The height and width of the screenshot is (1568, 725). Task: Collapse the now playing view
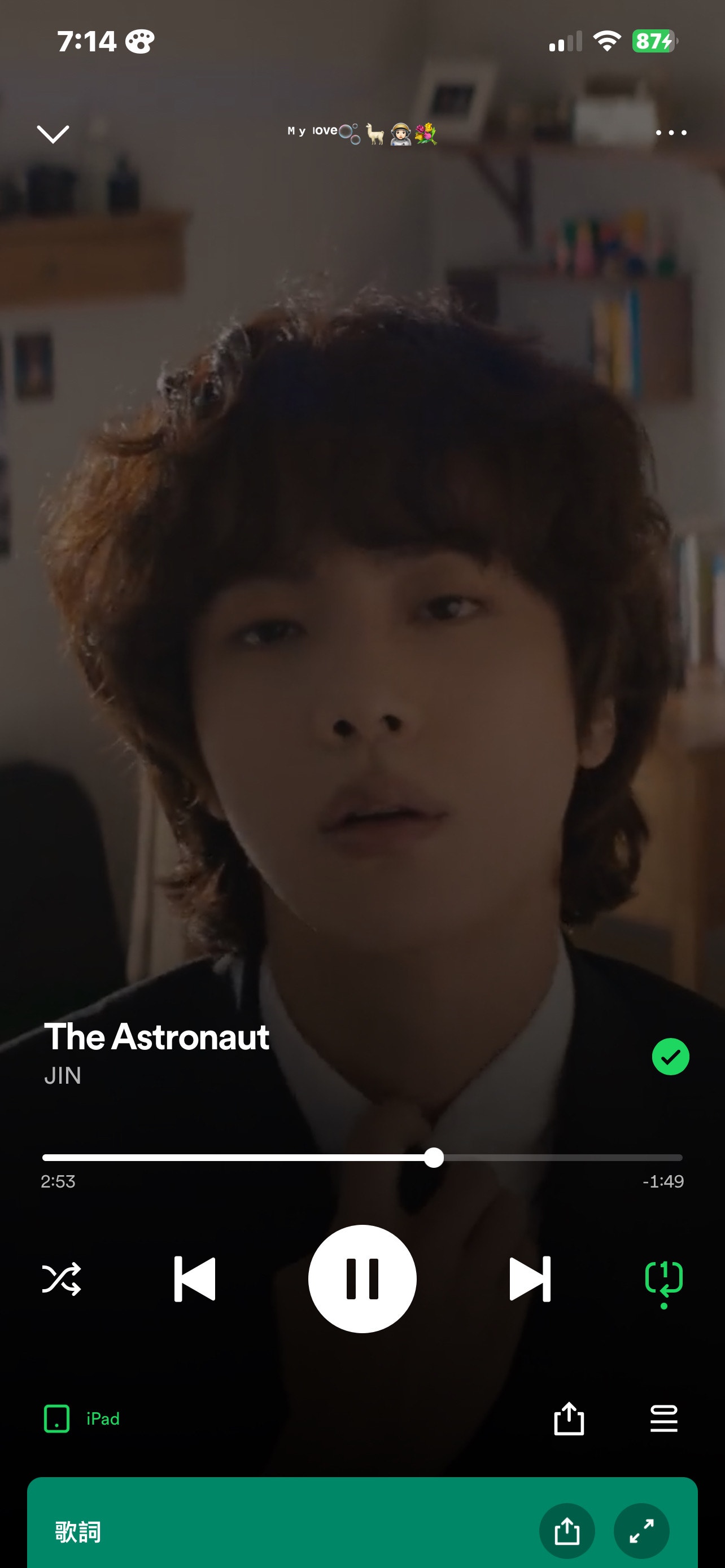53,134
